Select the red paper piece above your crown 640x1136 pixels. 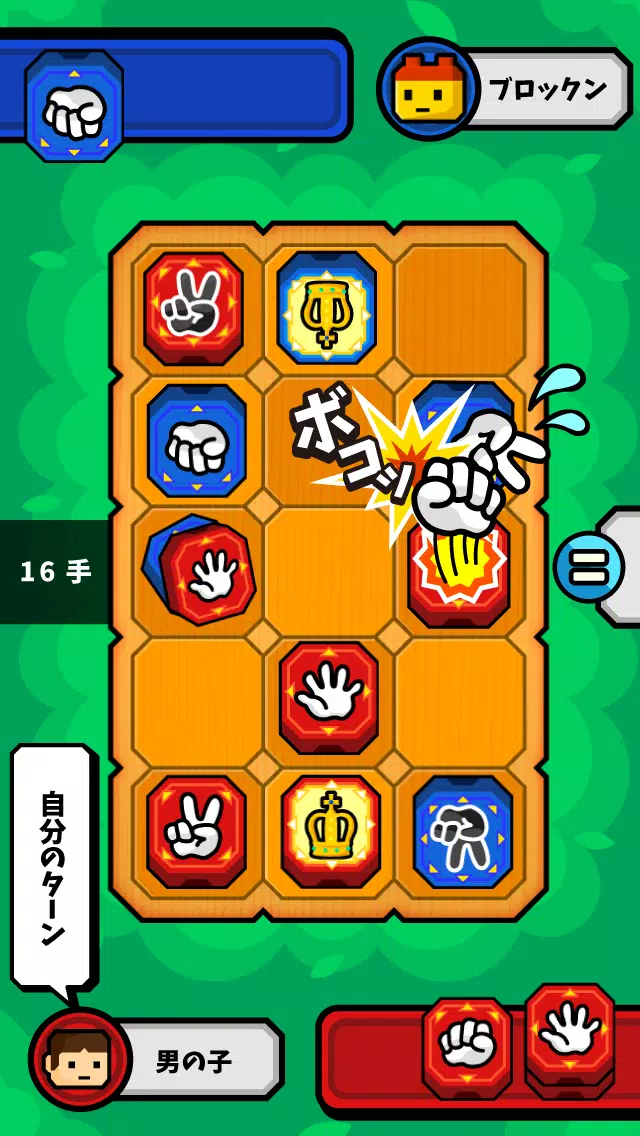tap(328, 696)
